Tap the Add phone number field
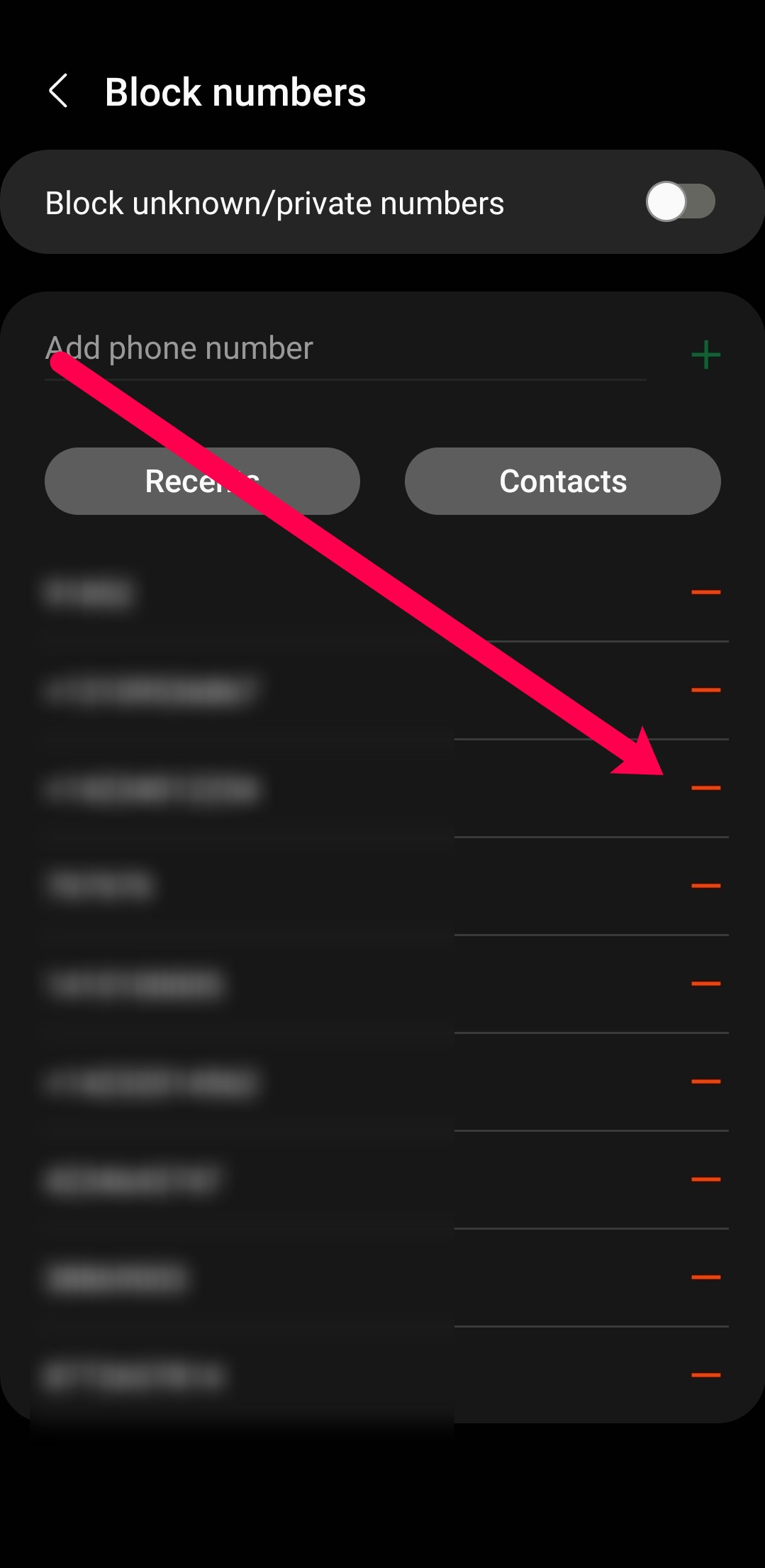This screenshot has width=765, height=1568. tap(345, 349)
